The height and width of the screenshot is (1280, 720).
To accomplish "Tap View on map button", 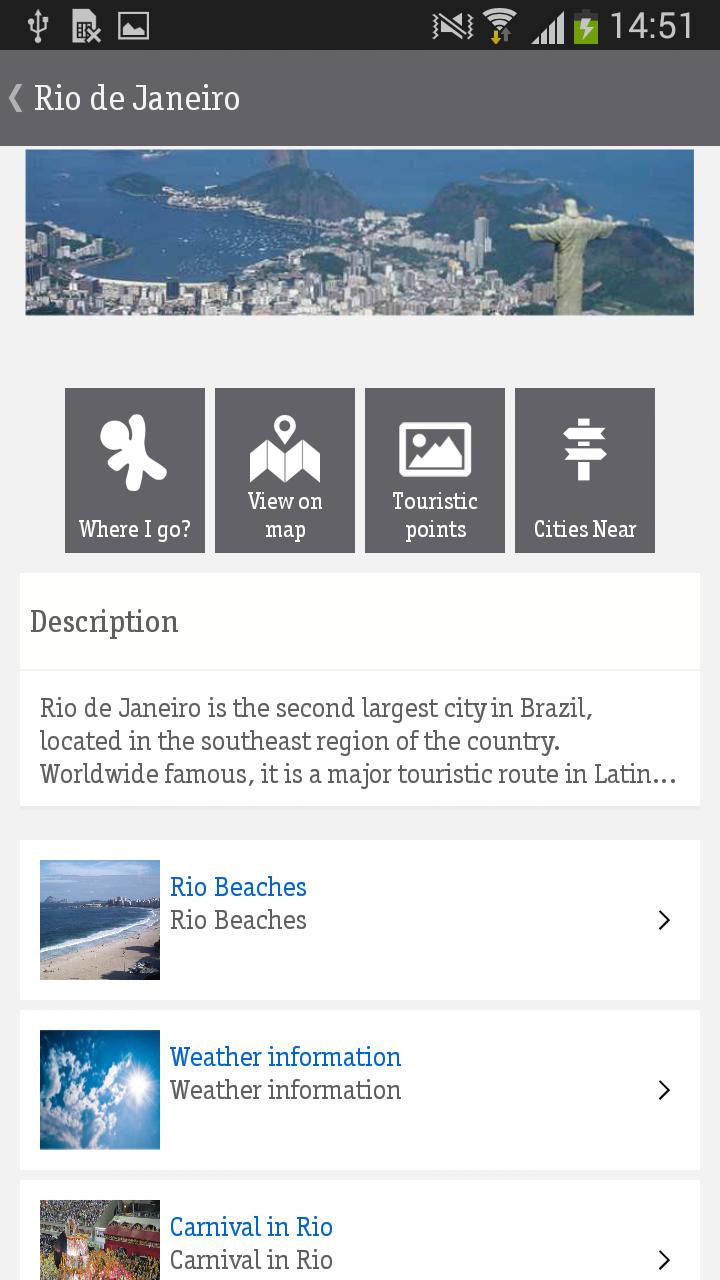I will (x=285, y=470).
